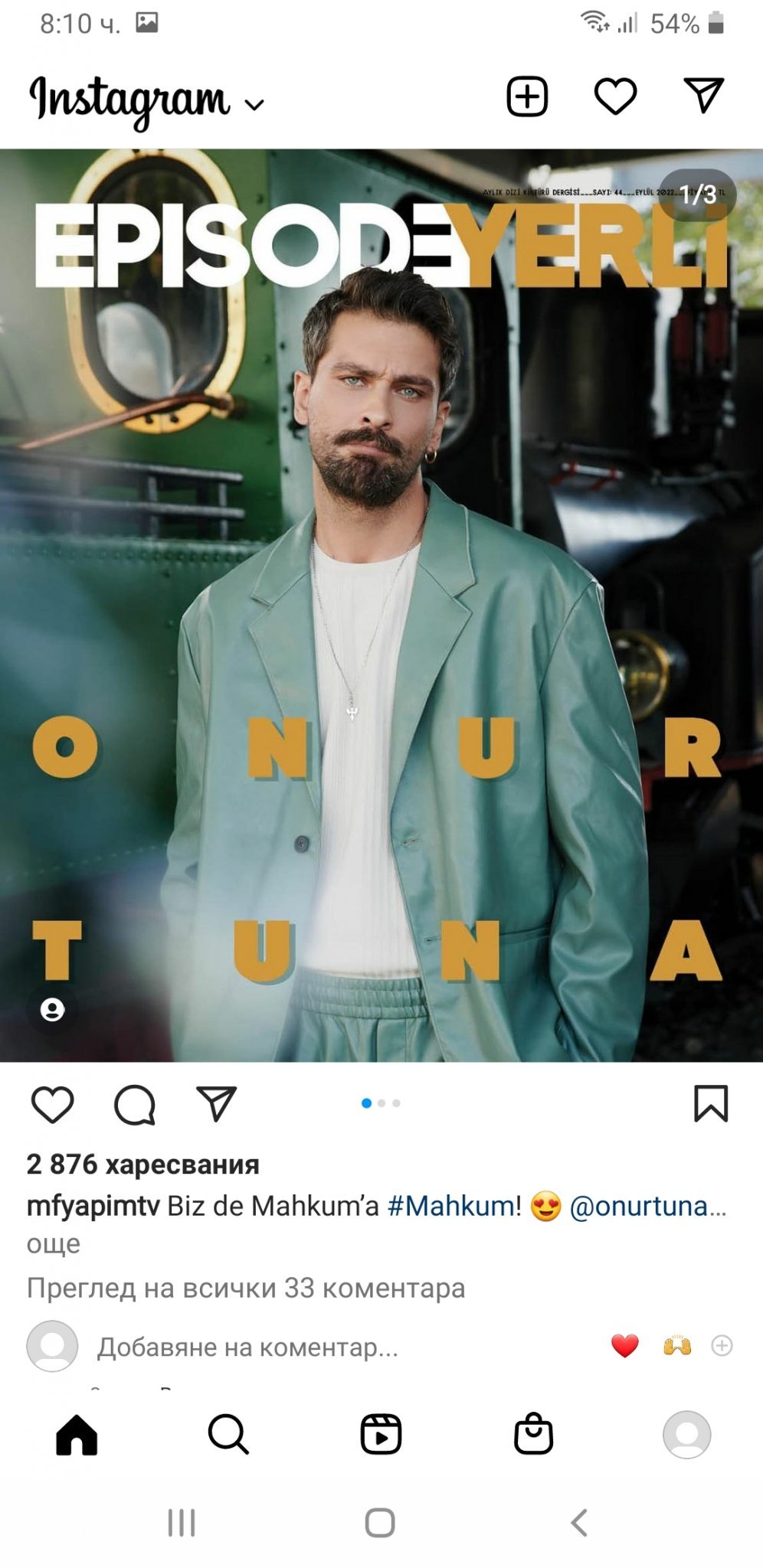Screen dimensions: 763x1568
Task: Tap the add comment field
Action: point(247,1346)
